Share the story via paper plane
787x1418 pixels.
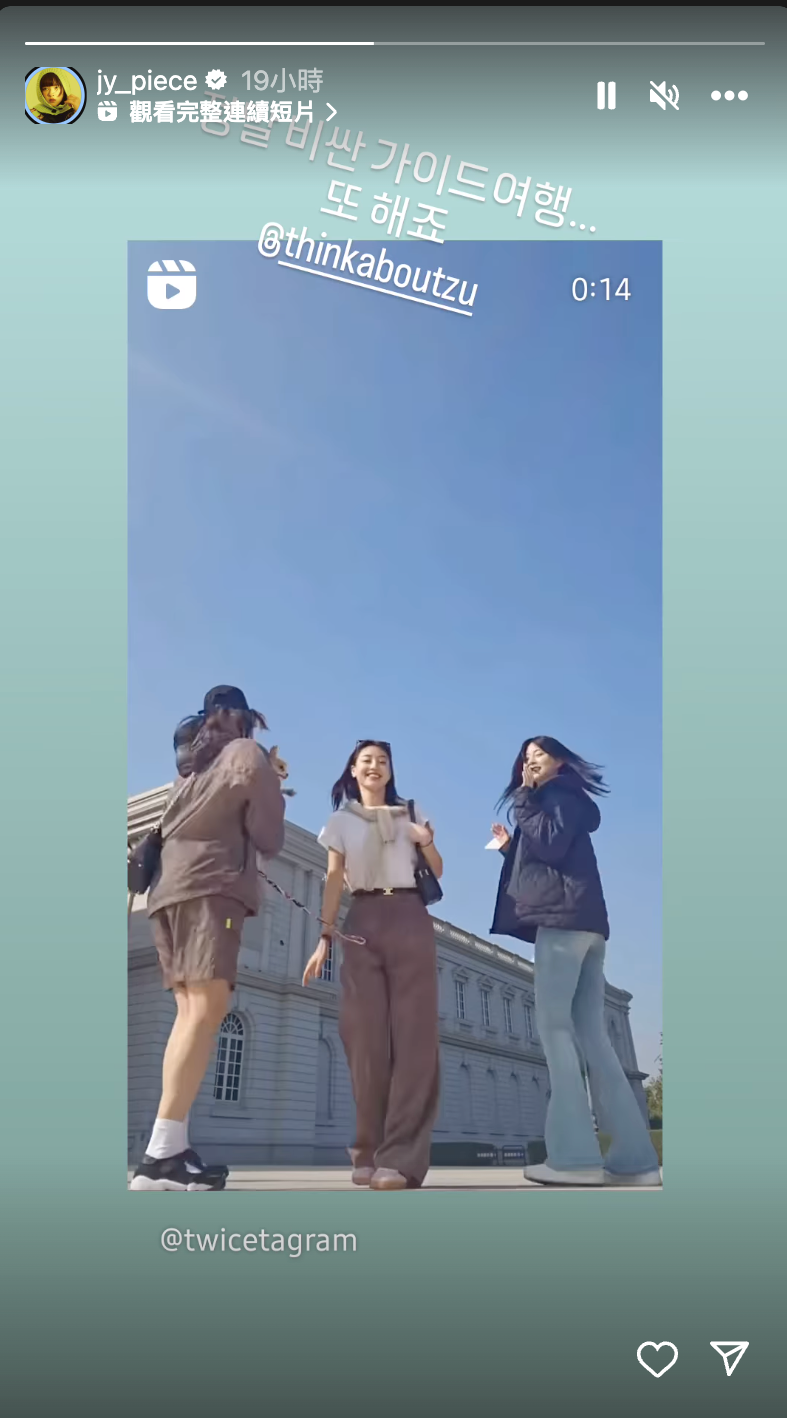(x=729, y=1358)
